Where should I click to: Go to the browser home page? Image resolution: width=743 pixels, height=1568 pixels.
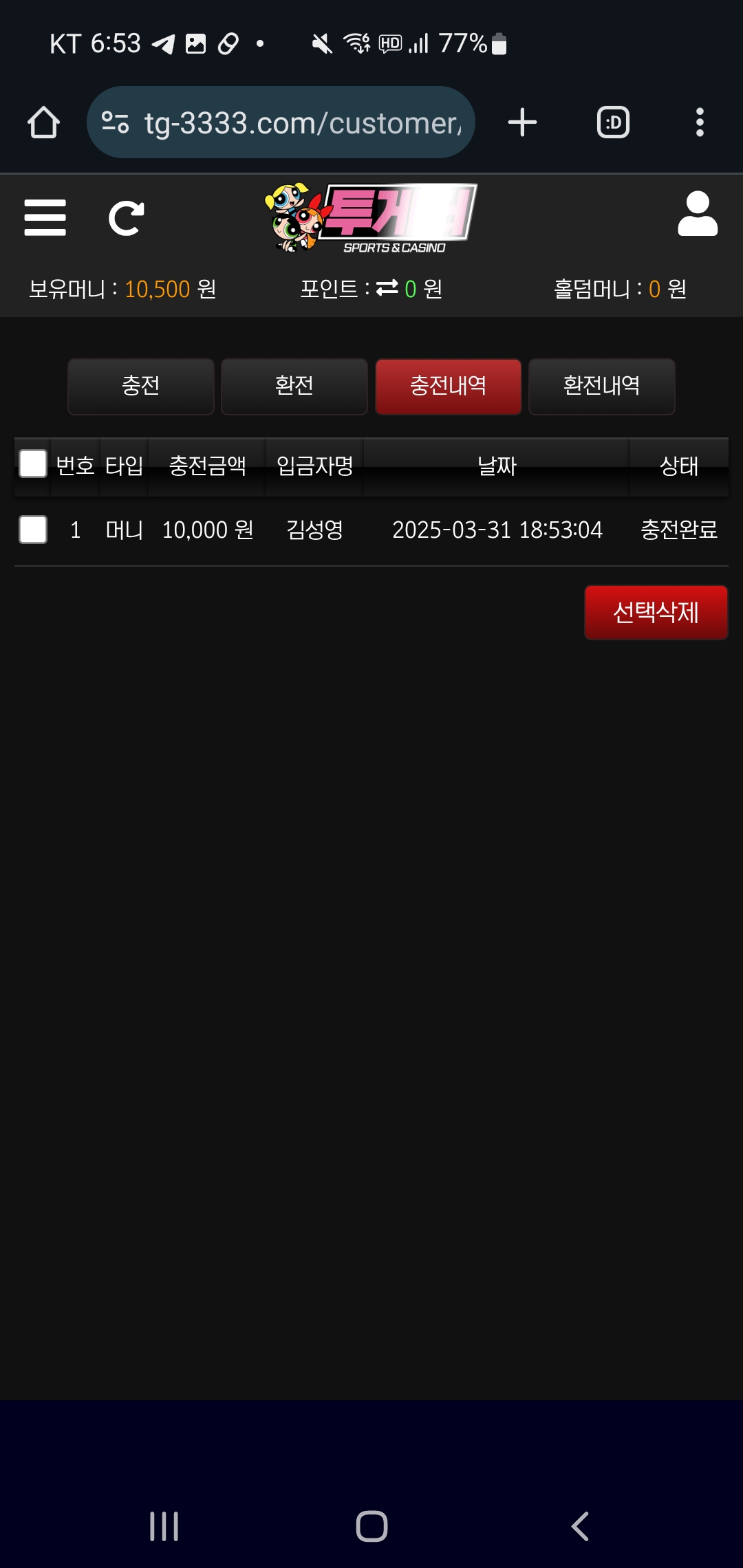43,123
